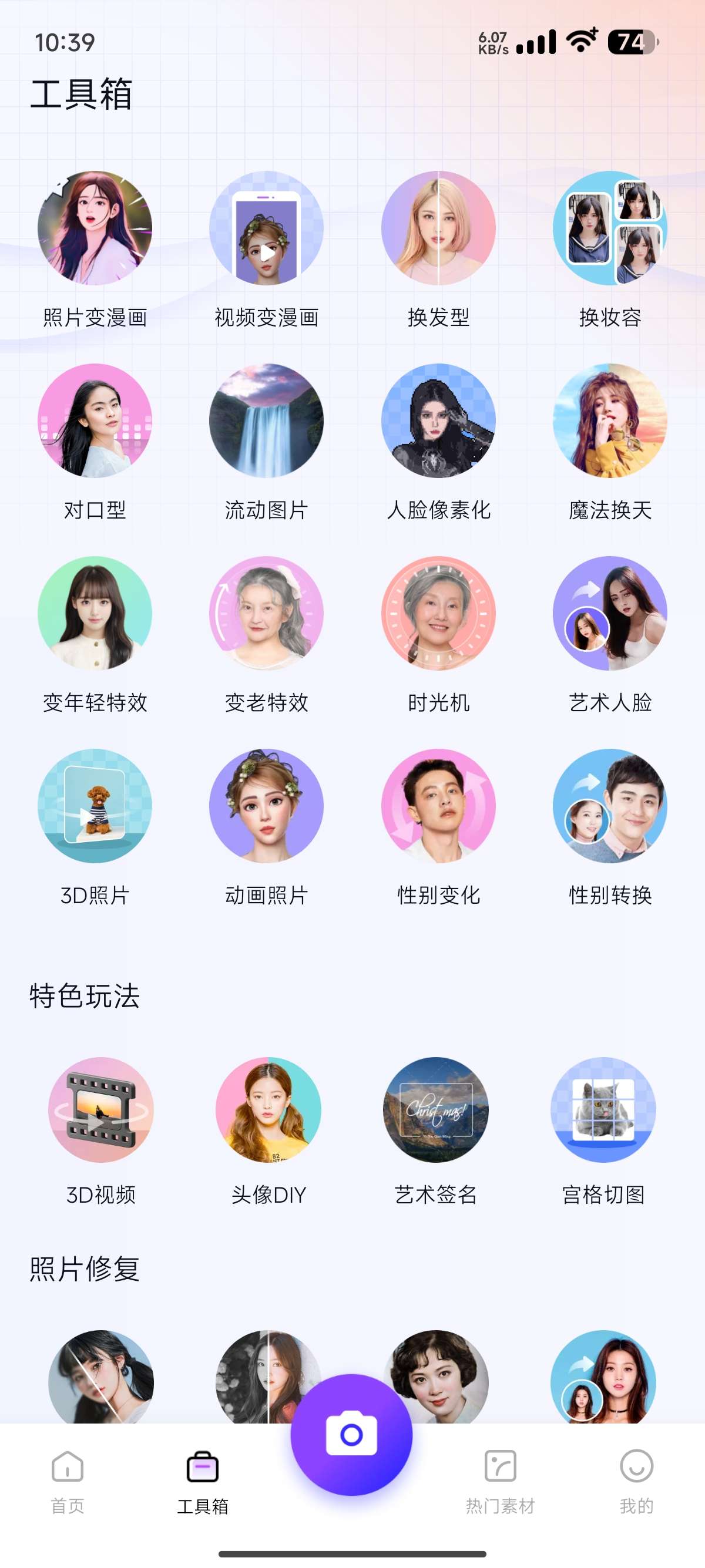Screen dimensions: 705x1568
Task: Open the 时光机 time machine tool
Action: [439, 615]
